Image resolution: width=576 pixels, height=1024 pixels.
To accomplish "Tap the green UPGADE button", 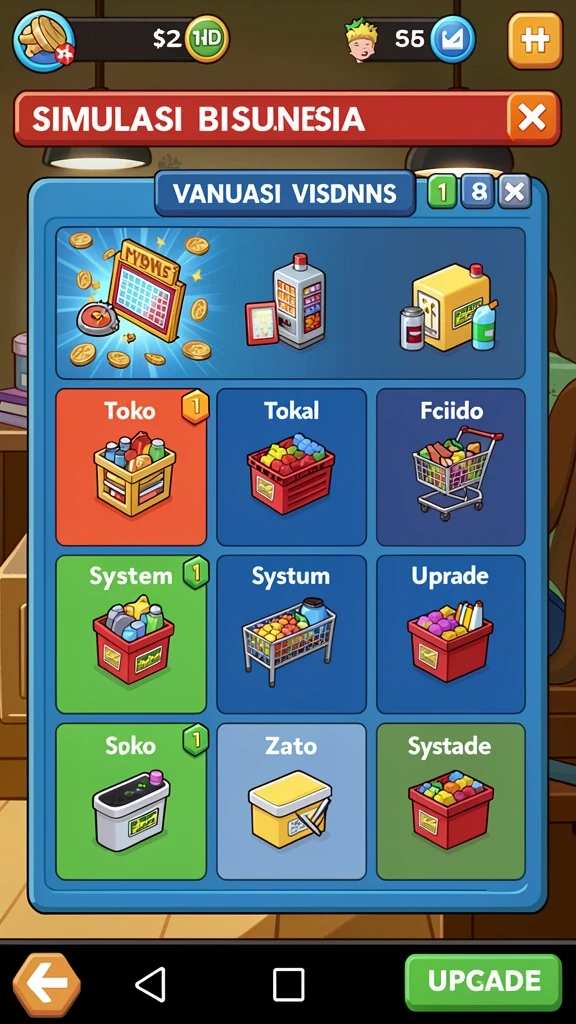I will (x=483, y=982).
